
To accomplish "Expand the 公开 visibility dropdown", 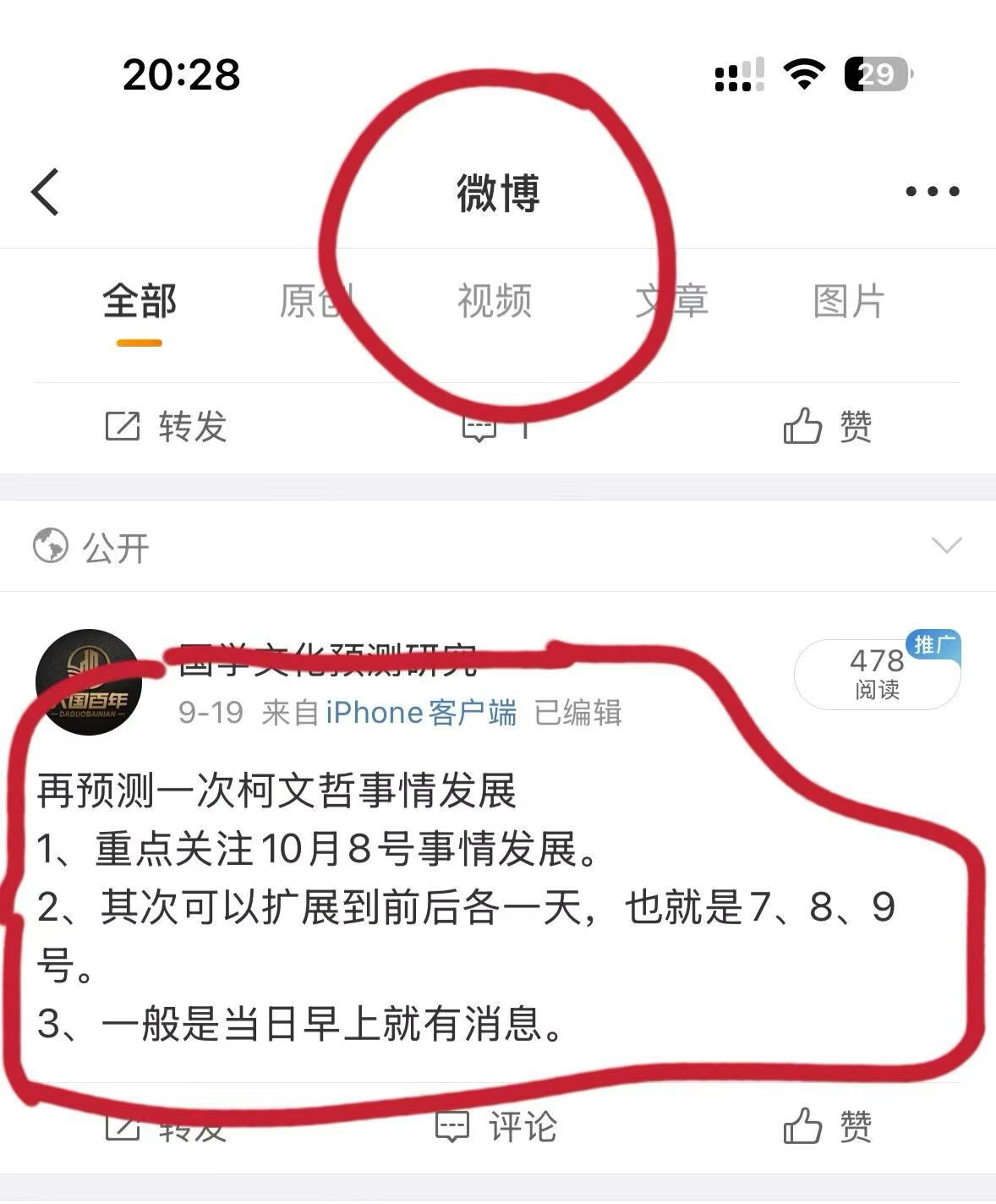I will [946, 545].
